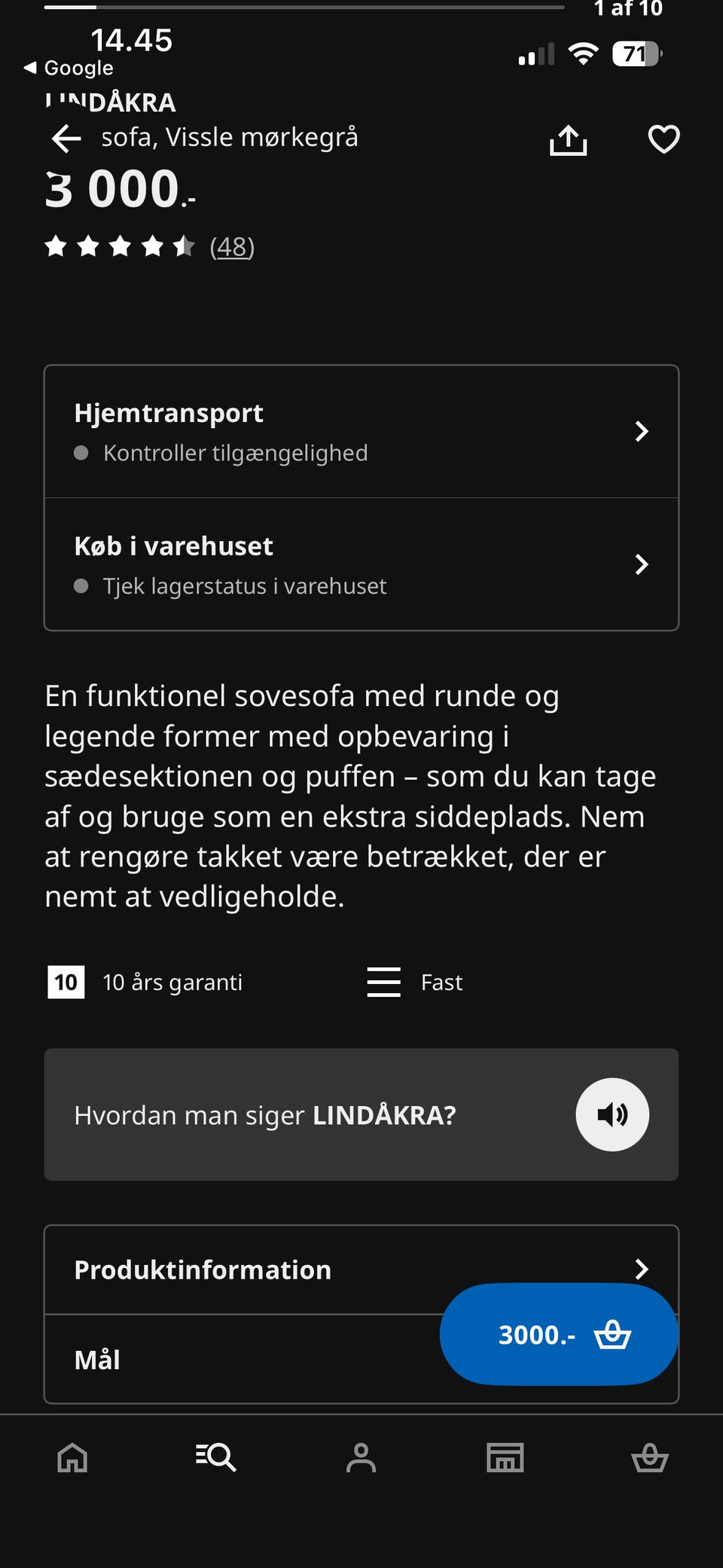Switch to the Home tab

click(72, 1457)
